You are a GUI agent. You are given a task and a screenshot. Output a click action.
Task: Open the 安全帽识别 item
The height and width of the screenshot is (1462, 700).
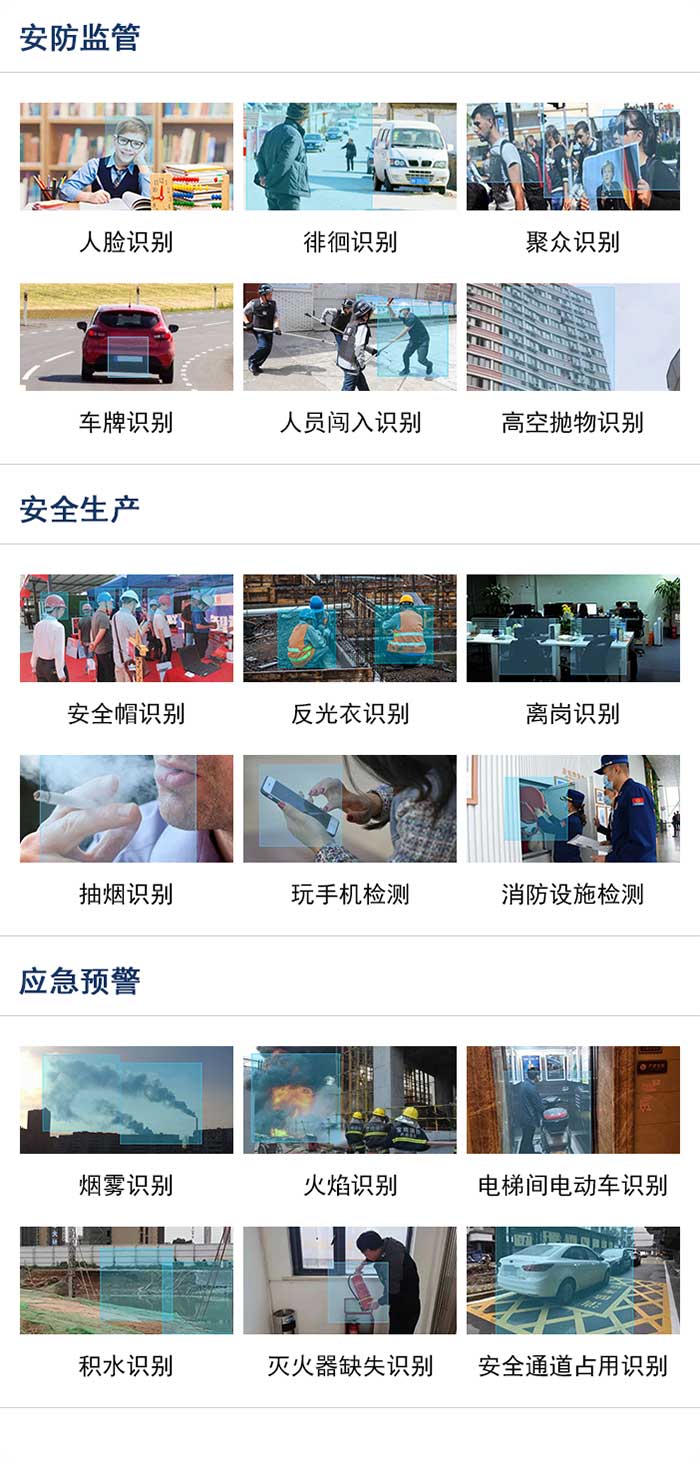click(x=126, y=652)
